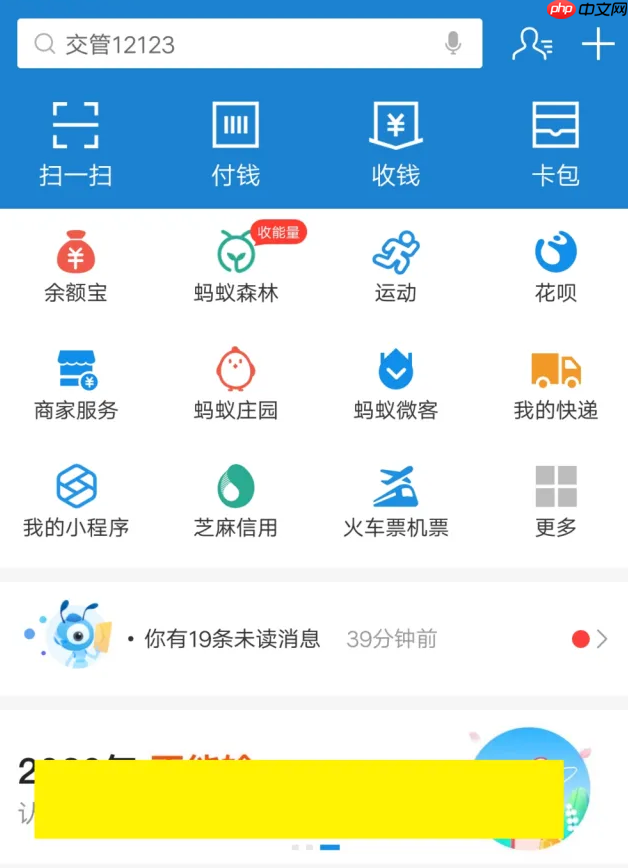
Task: Open 付钱 payment code
Action: (x=236, y=143)
